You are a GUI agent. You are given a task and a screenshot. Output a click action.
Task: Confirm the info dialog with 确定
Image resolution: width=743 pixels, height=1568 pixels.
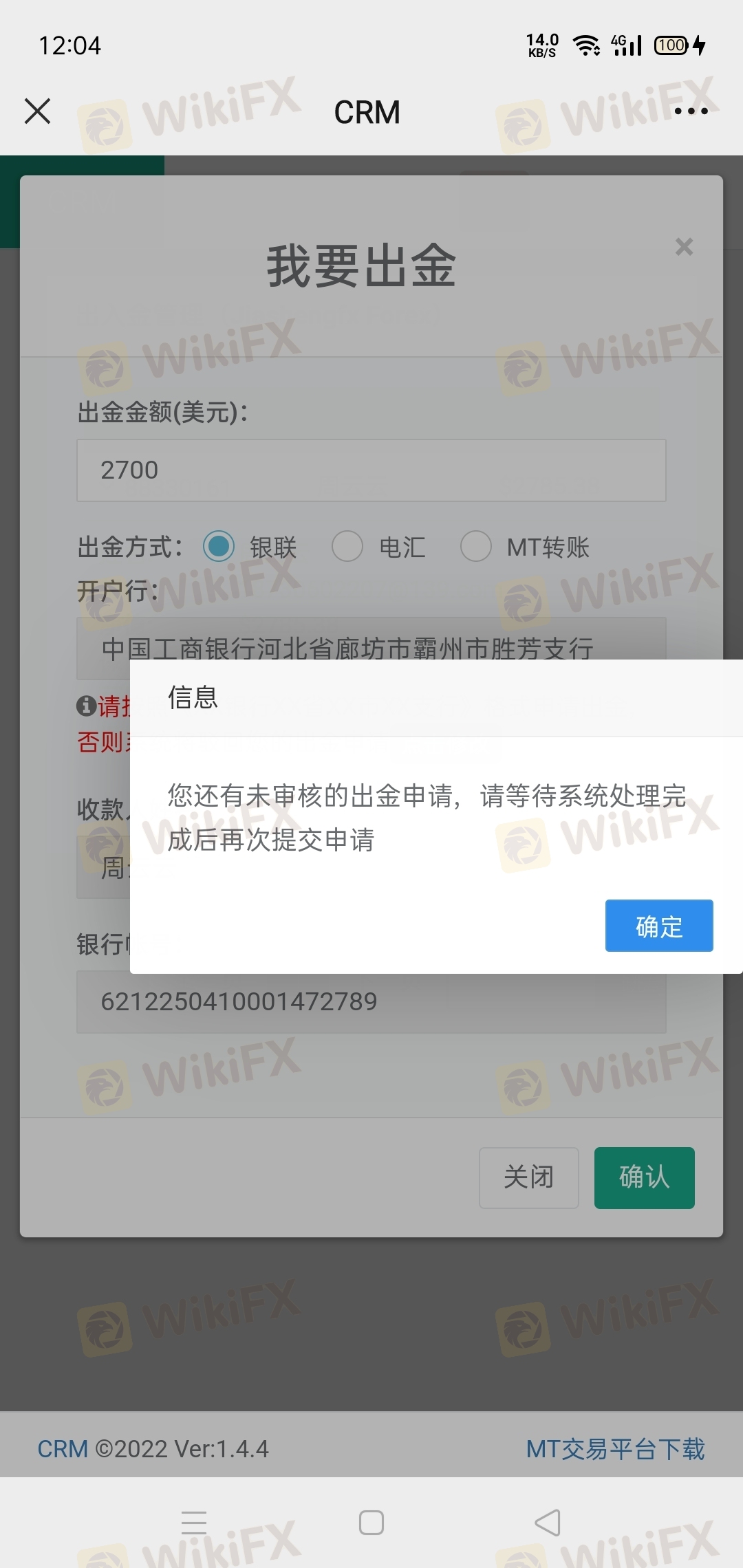[658, 925]
